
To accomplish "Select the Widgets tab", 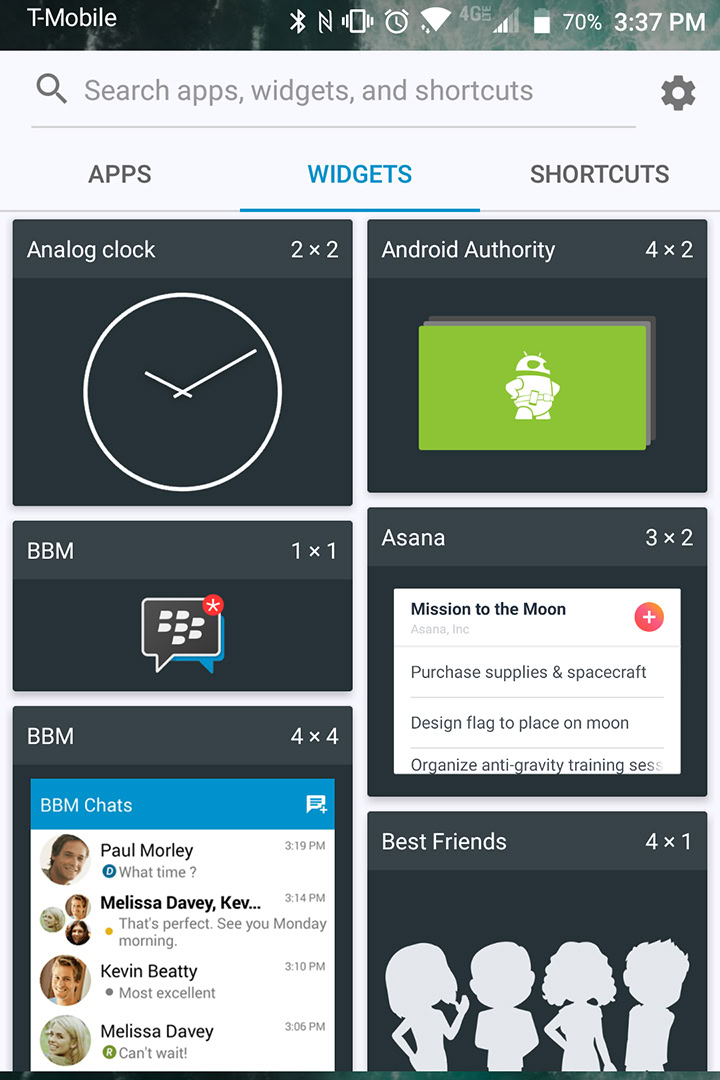I will tap(360, 174).
